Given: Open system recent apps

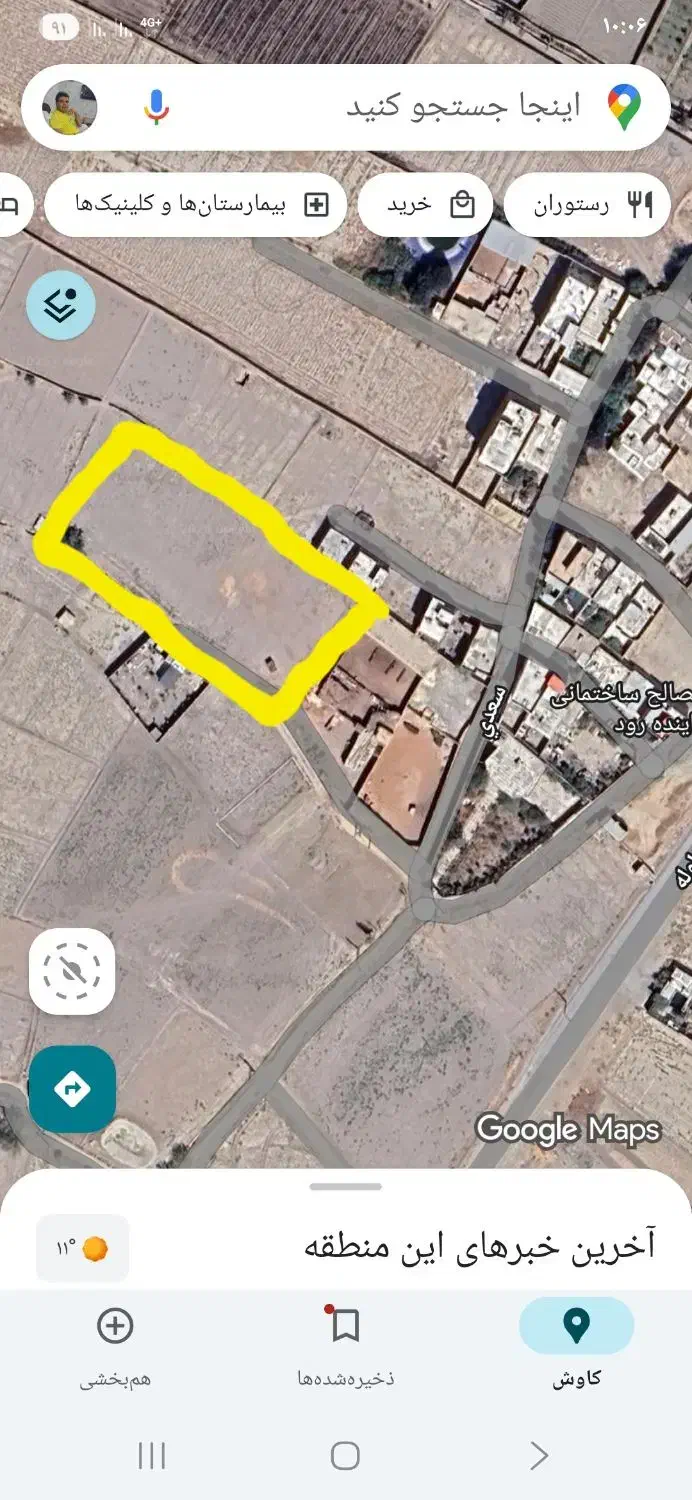Looking at the screenshot, I should pos(151,1456).
